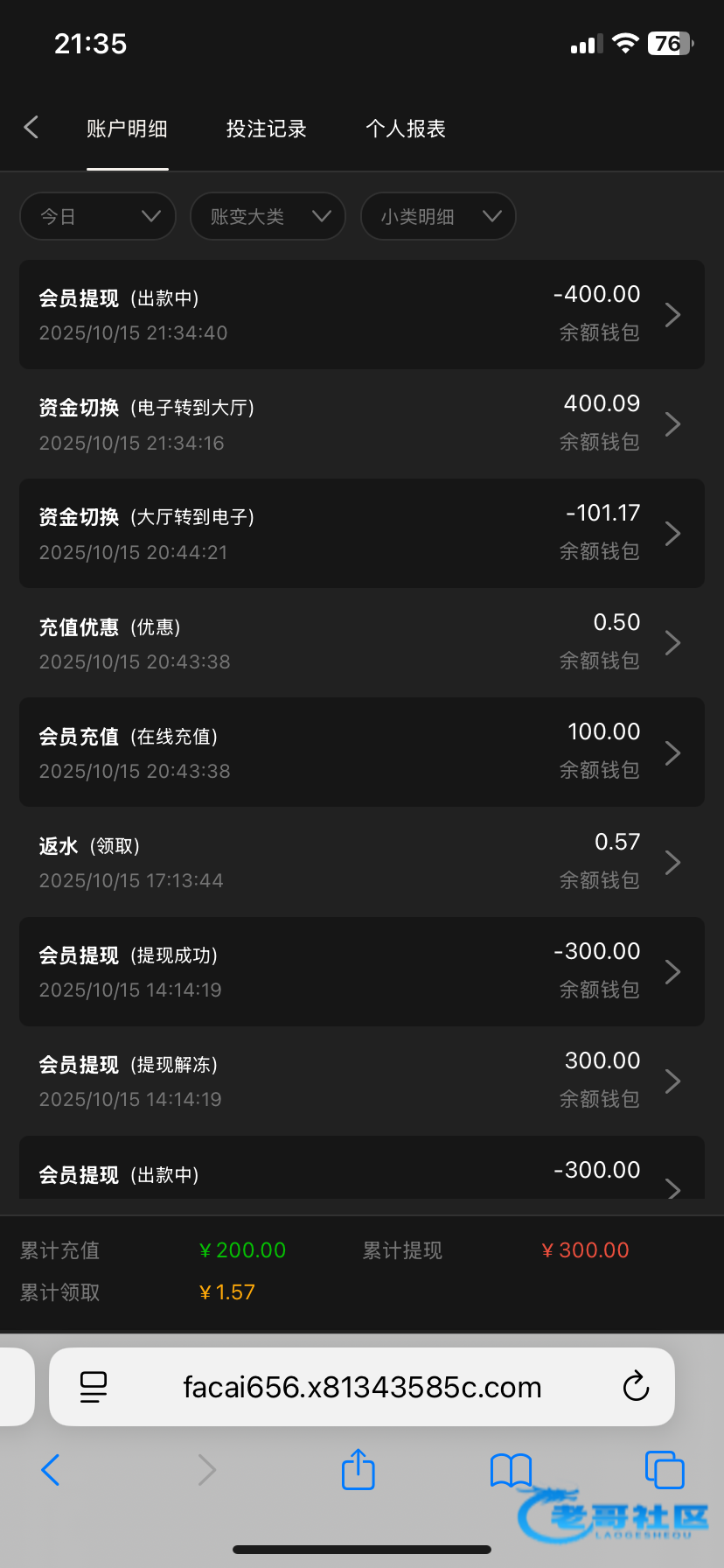Switch to the 个人报表 tab
Viewport: 724px width, 1568px height.
pos(406,129)
